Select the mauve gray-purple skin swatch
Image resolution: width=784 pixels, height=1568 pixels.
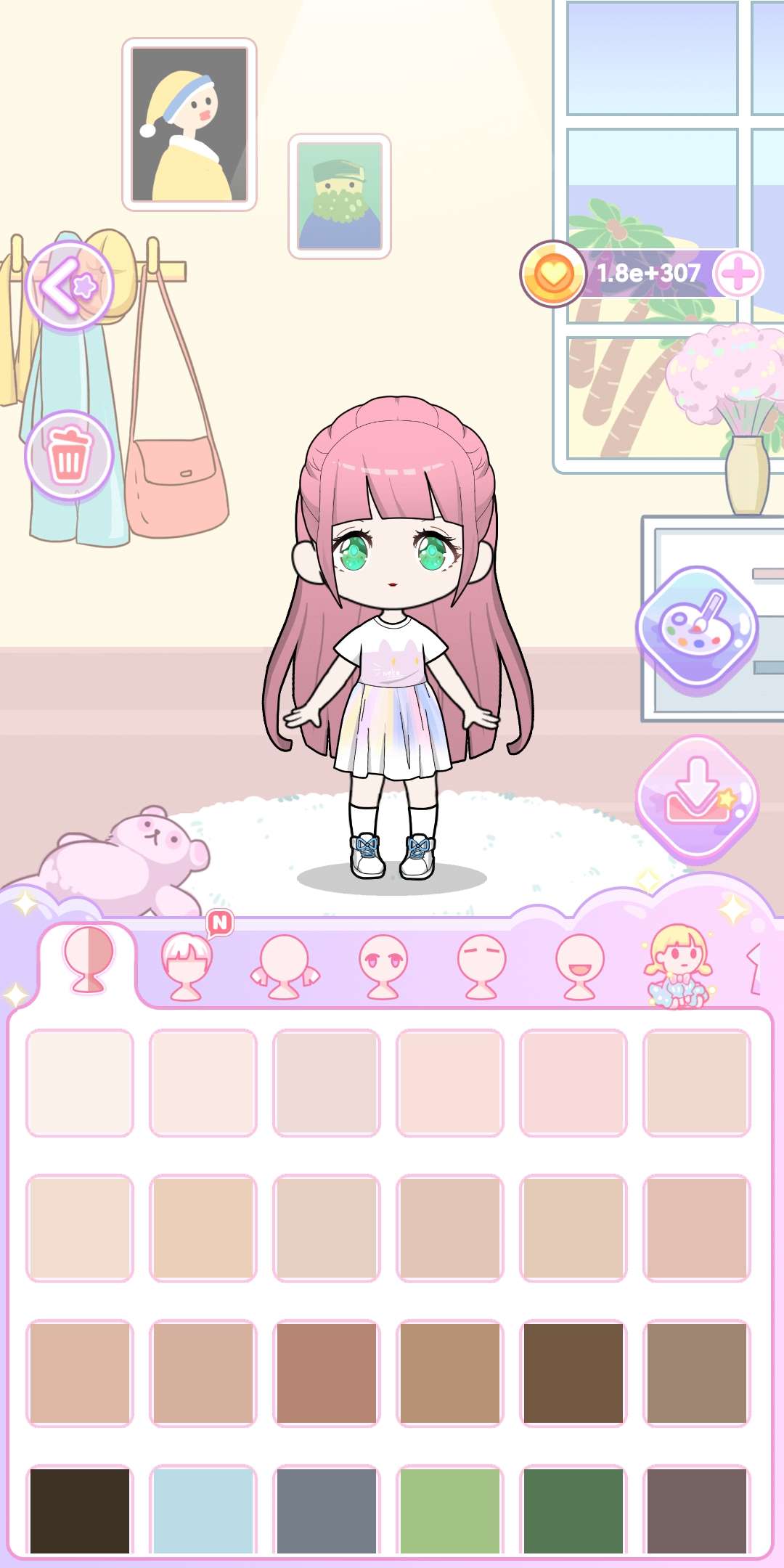(x=697, y=1510)
